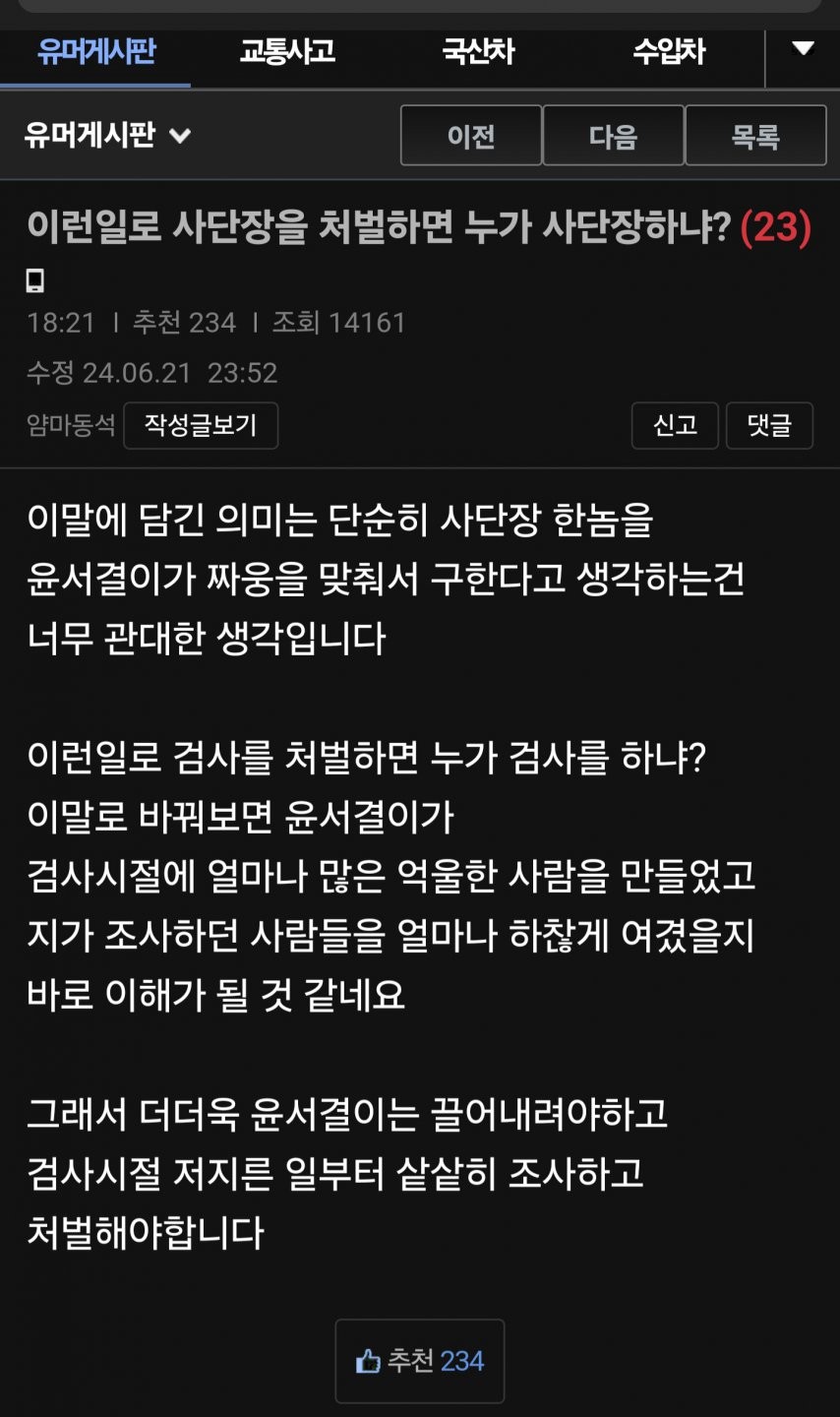Open the 국산차 tab
840x1417 pixels.
click(478, 51)
